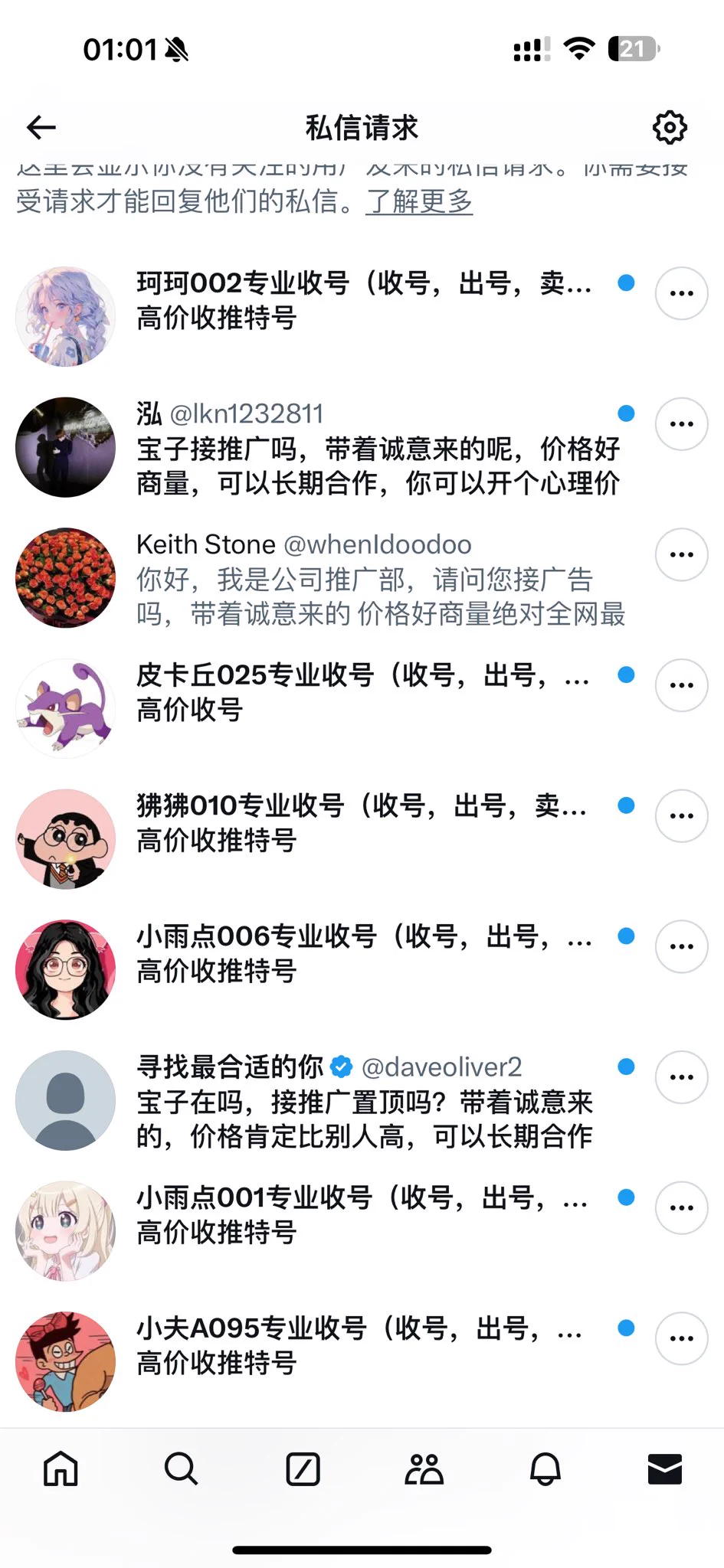Open message from 寻找最合适的你
Image resolution: width=724 pixels, height=1568 pixels.
368,1102
